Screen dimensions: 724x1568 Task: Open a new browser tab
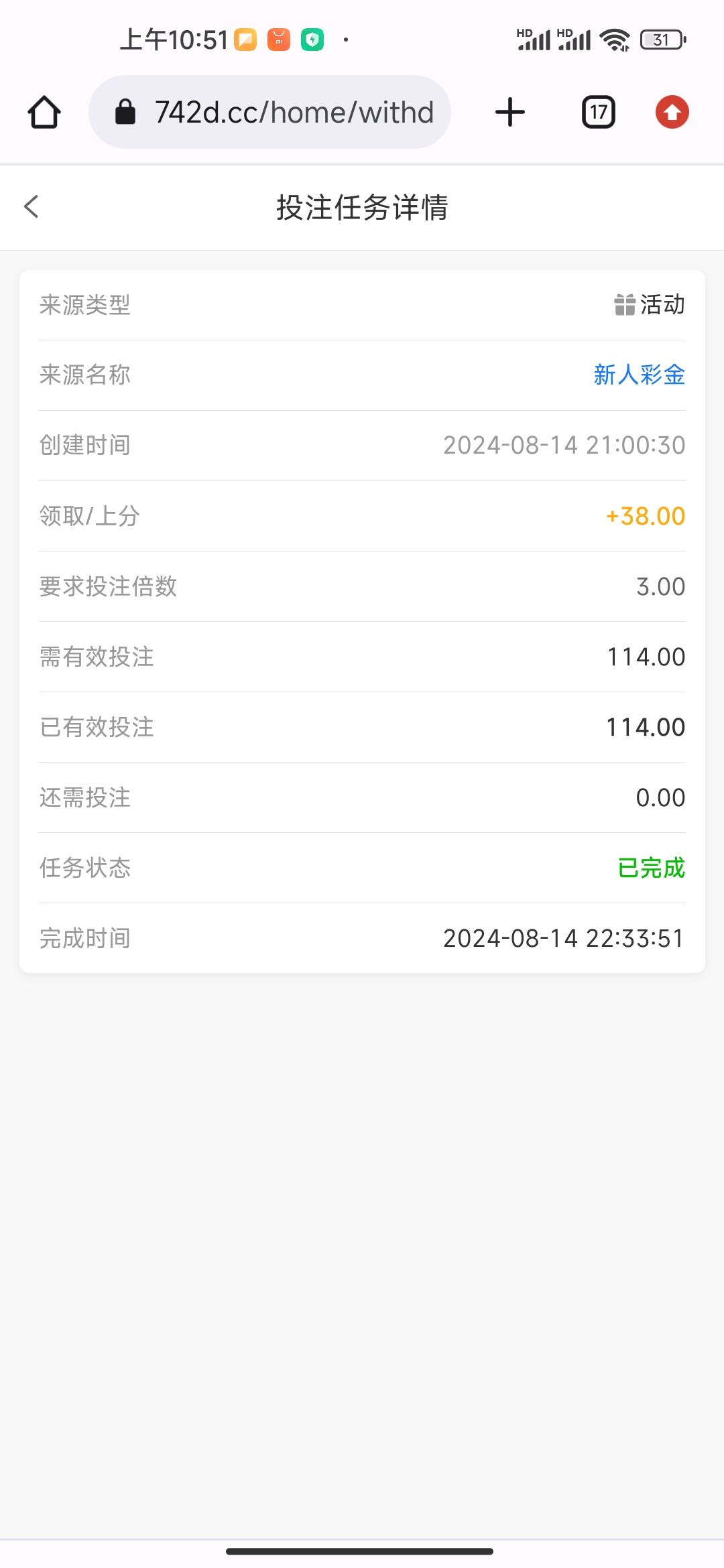(510, 112)
